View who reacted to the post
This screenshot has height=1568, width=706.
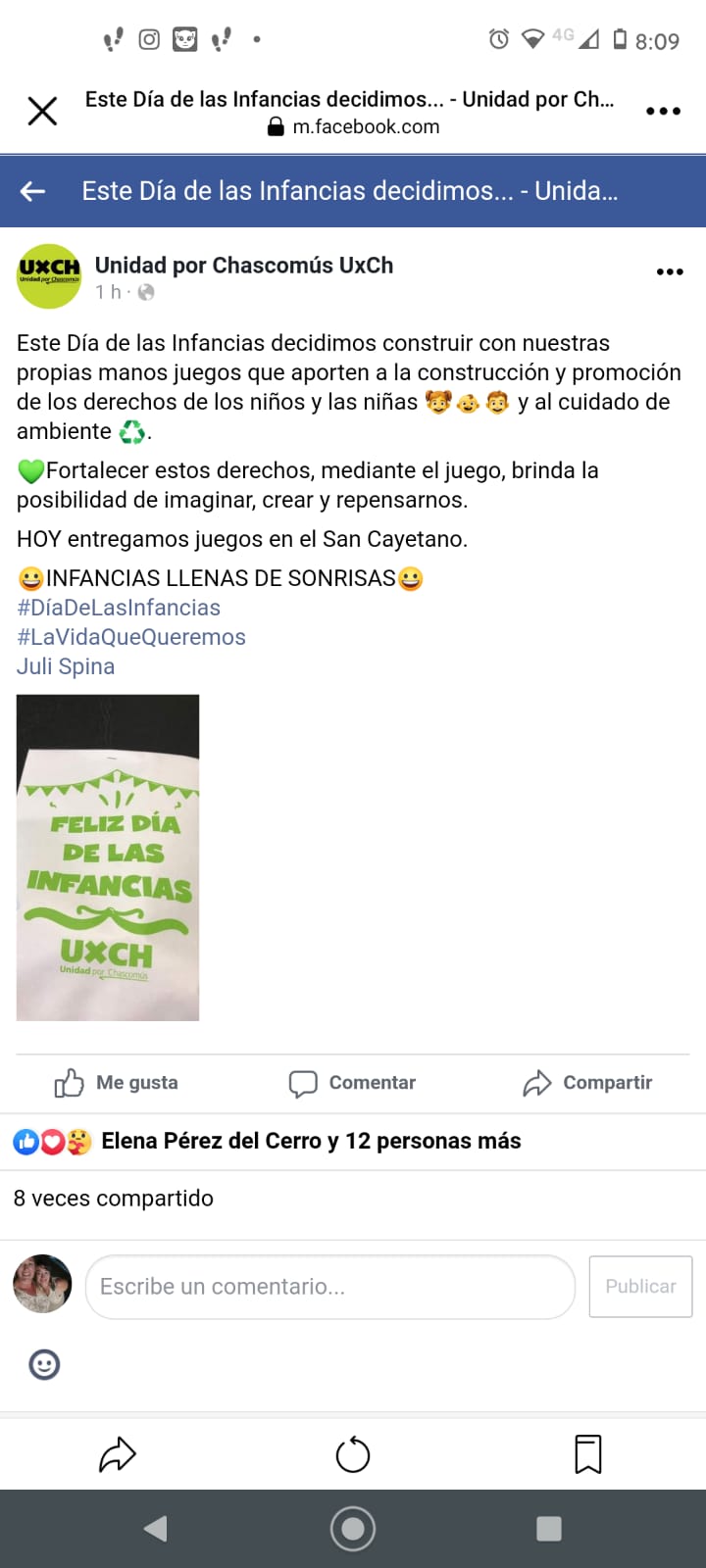point(311,1141)
